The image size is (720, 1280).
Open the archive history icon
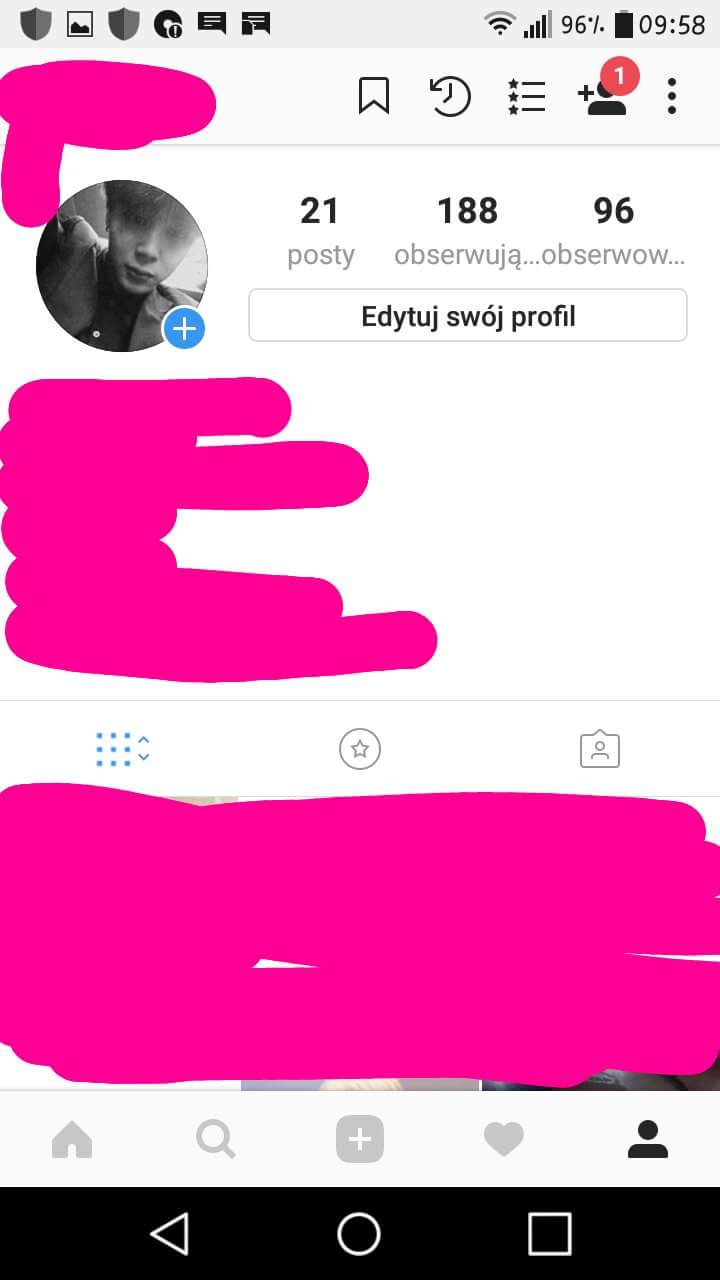click(x=449, y=97)
